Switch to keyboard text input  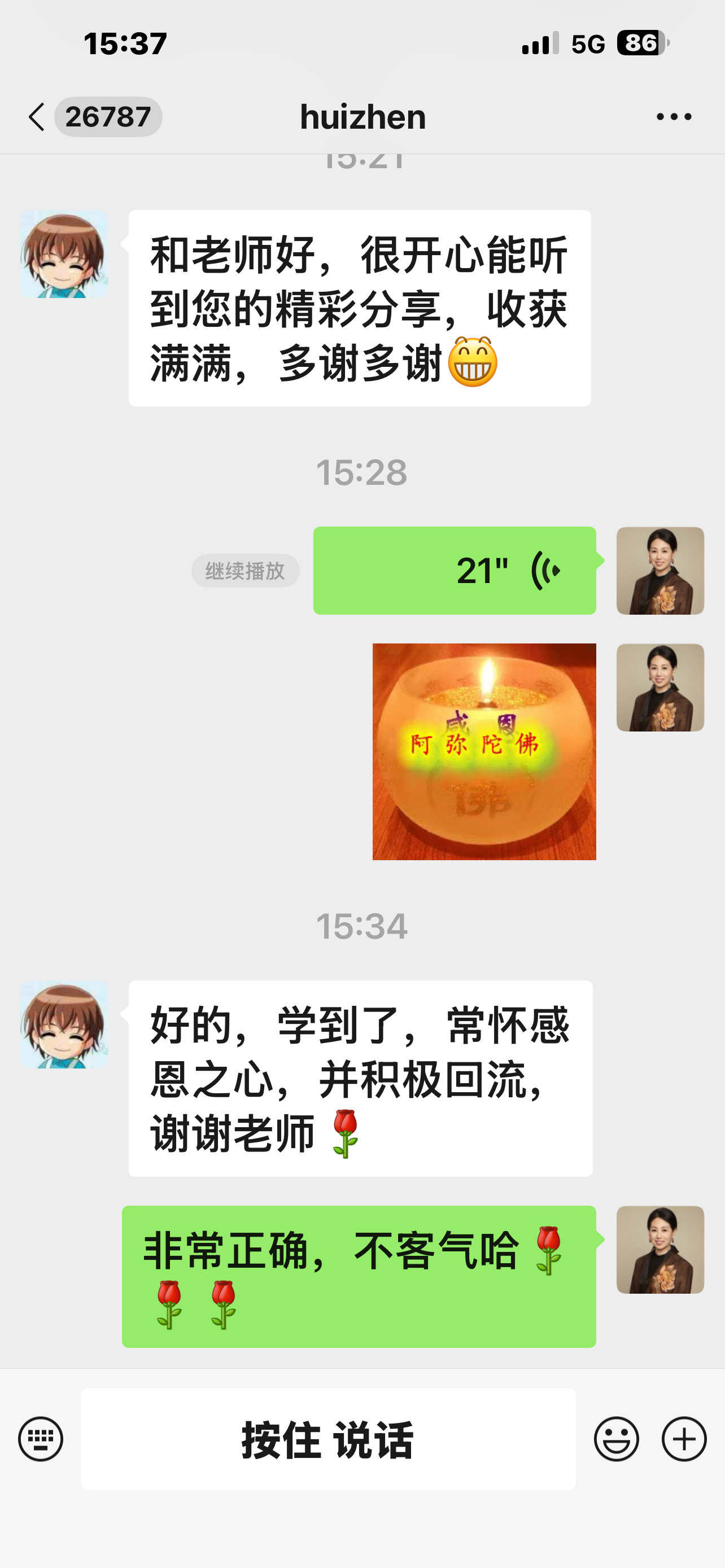(x=41, y=1439)
